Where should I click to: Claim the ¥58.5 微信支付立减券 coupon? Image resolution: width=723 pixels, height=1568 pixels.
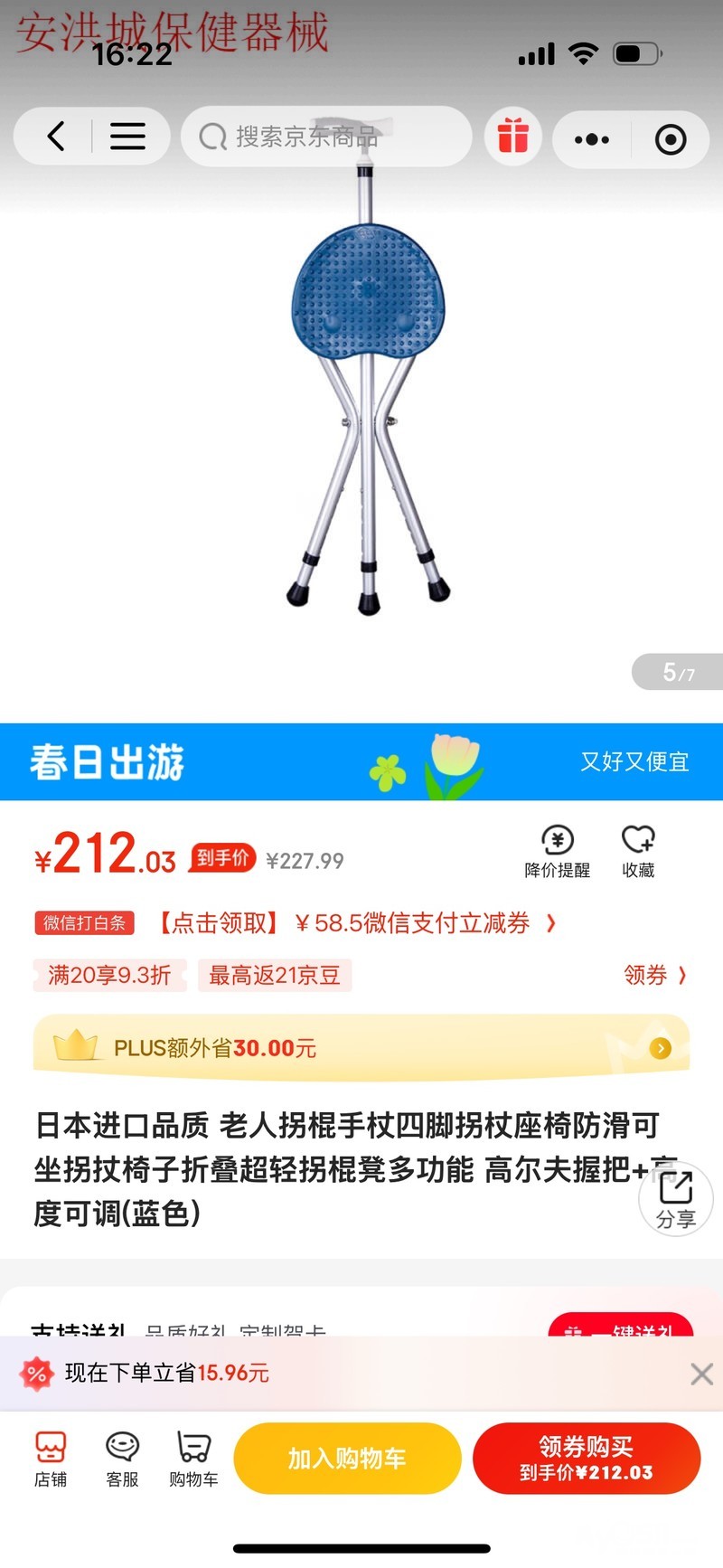point(357,923)
